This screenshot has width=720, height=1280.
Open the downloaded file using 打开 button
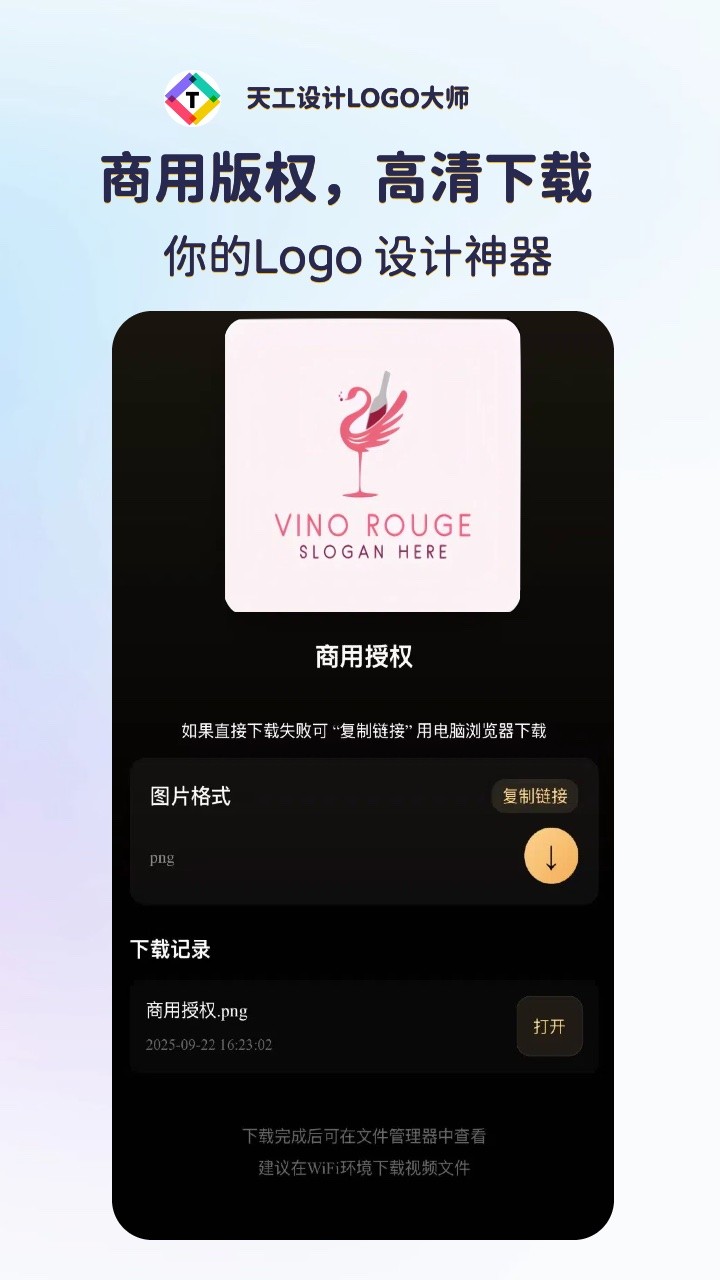548,1026
